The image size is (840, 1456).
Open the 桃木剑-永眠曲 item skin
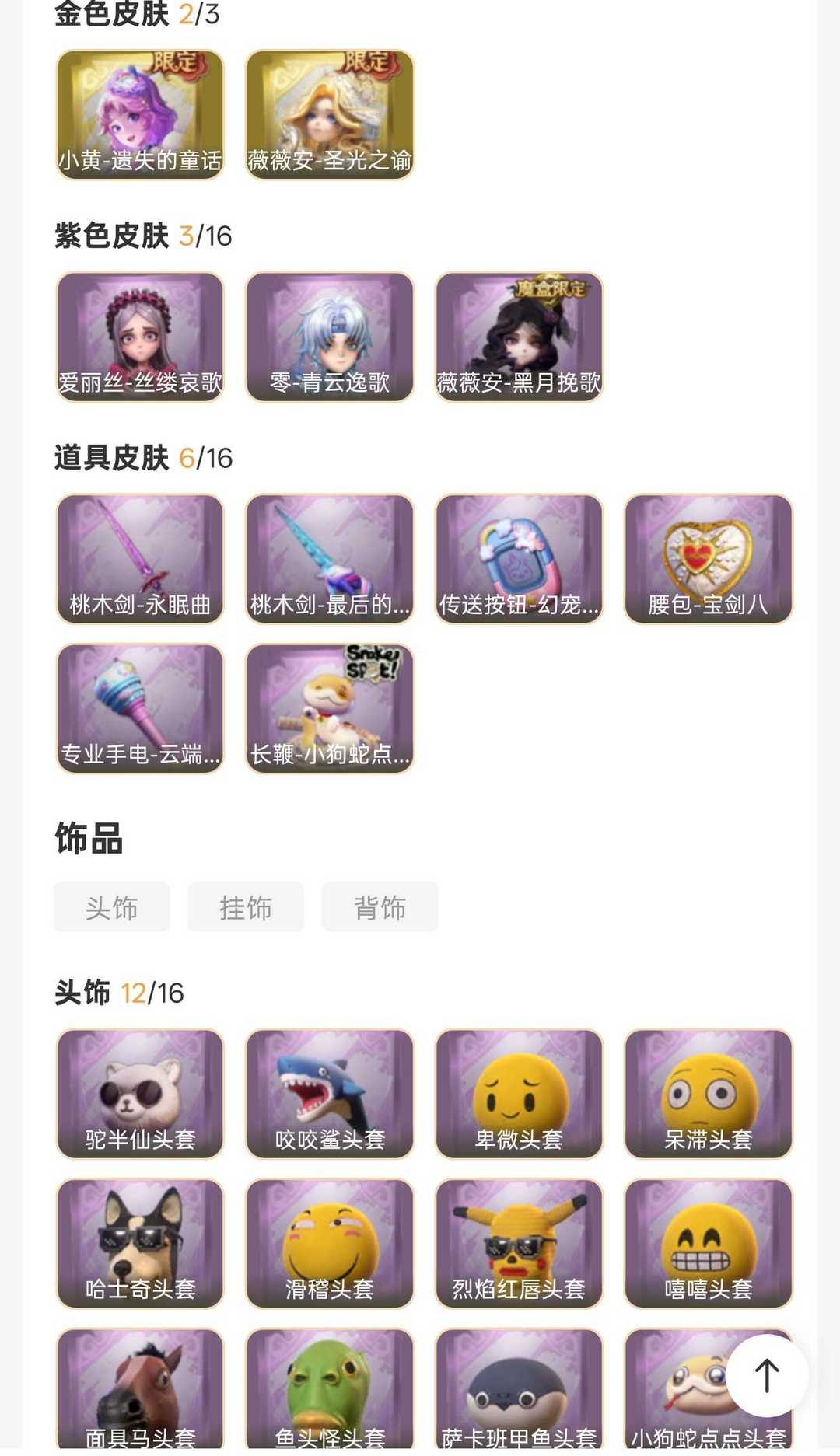(140, 559)
